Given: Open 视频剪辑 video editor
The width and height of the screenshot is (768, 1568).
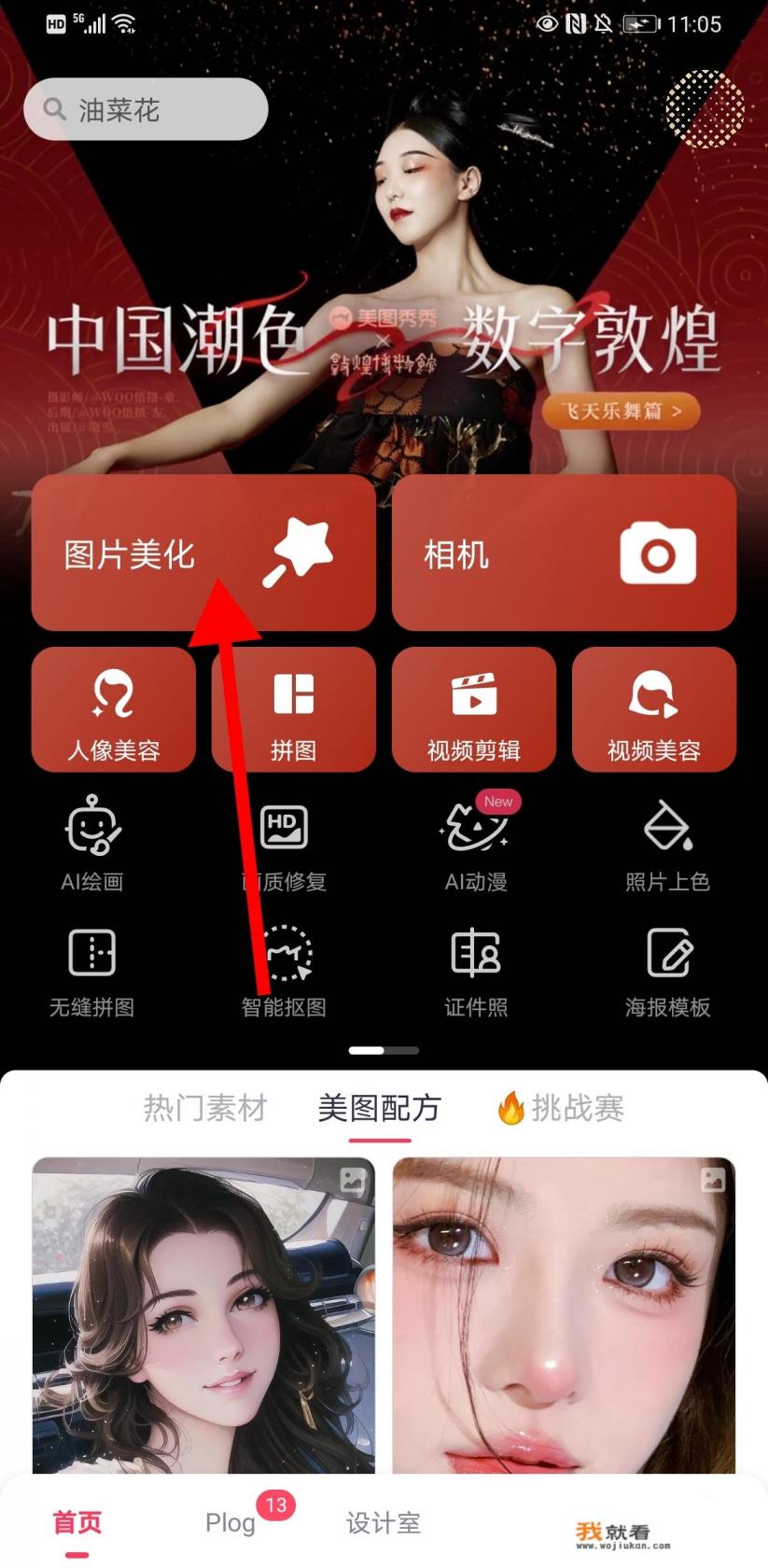Looking at the screenshot, I should pos(474,711).
